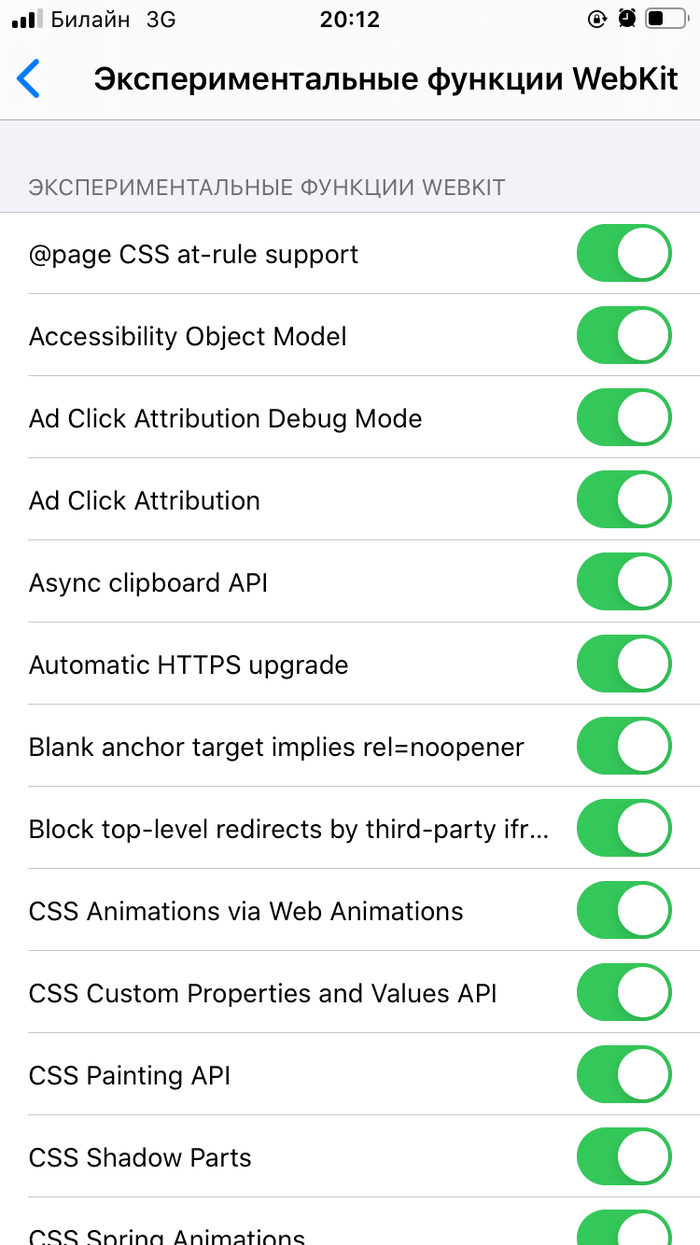
Task: Turn off CSS Spring Animations
Action: pos(623,1231)
